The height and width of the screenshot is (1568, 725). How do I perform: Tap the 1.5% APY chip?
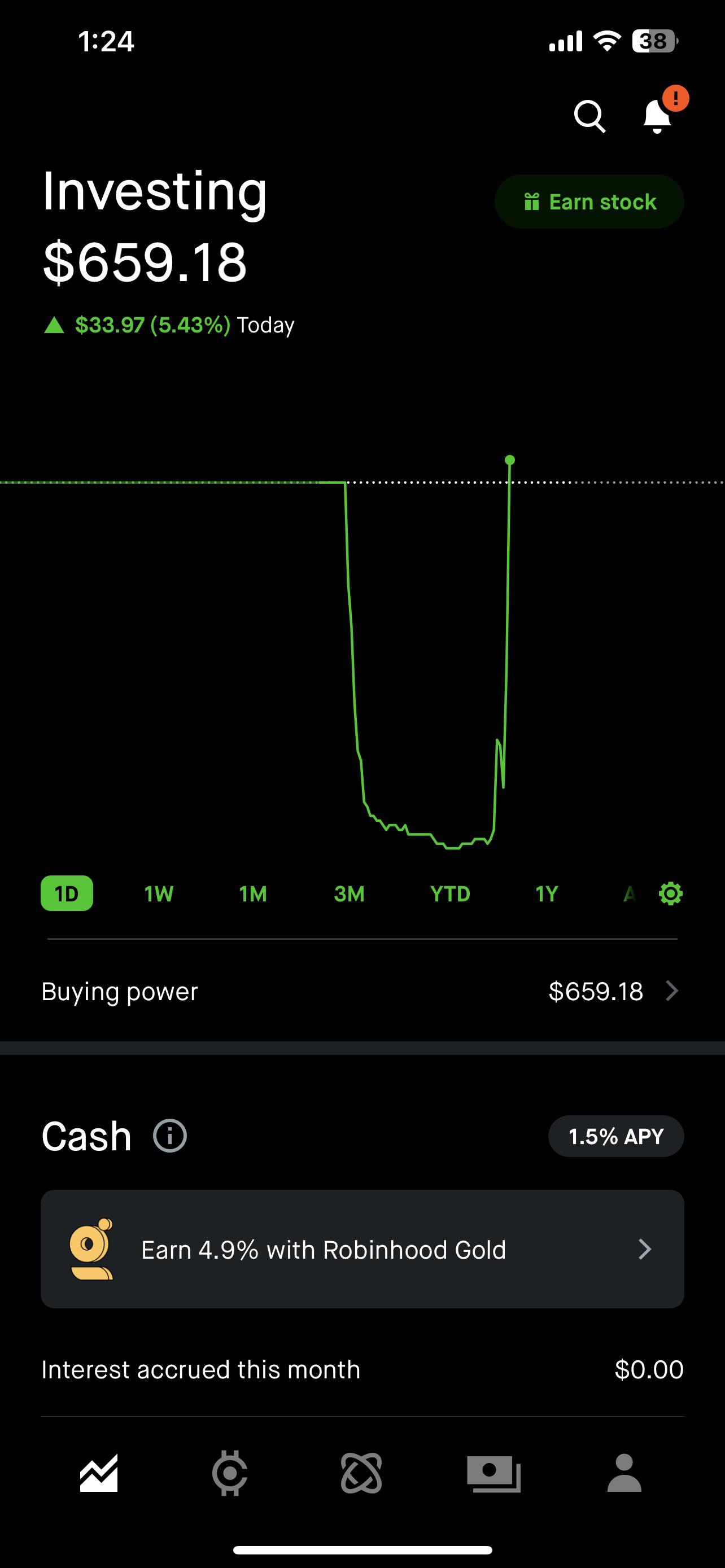[615, 1136]
